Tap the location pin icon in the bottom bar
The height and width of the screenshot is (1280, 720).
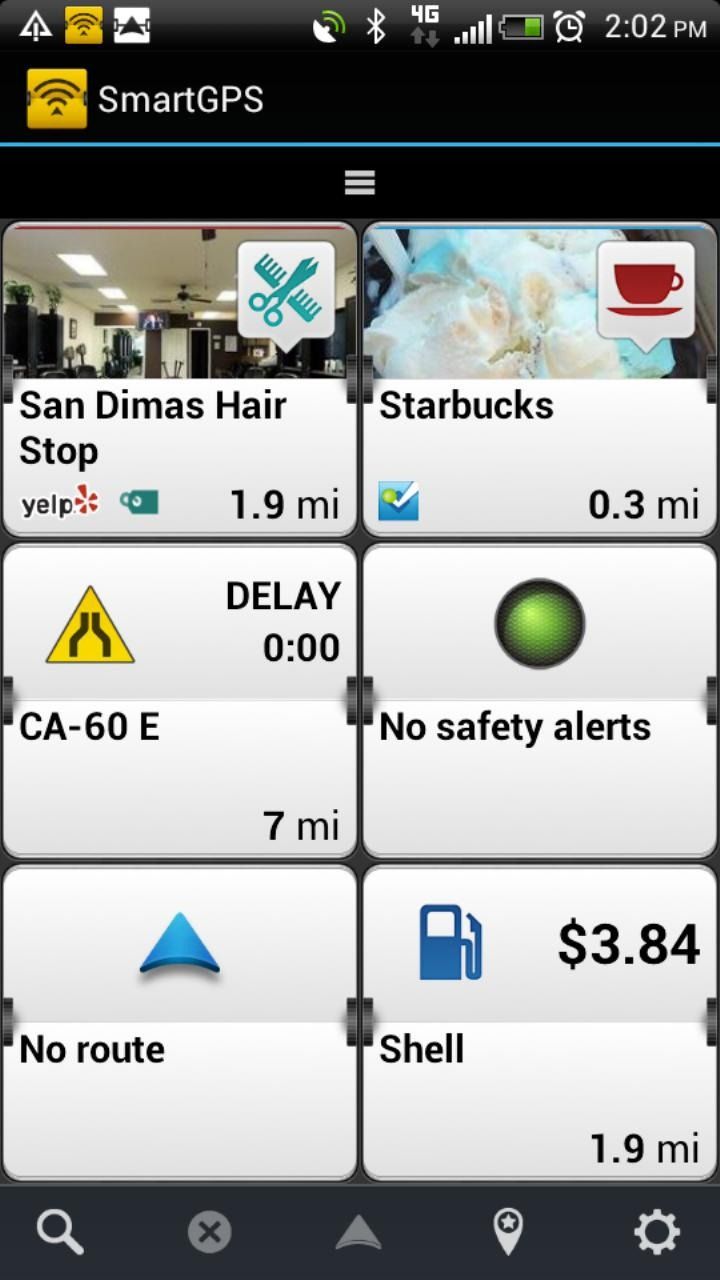(x=508, y=1232)
